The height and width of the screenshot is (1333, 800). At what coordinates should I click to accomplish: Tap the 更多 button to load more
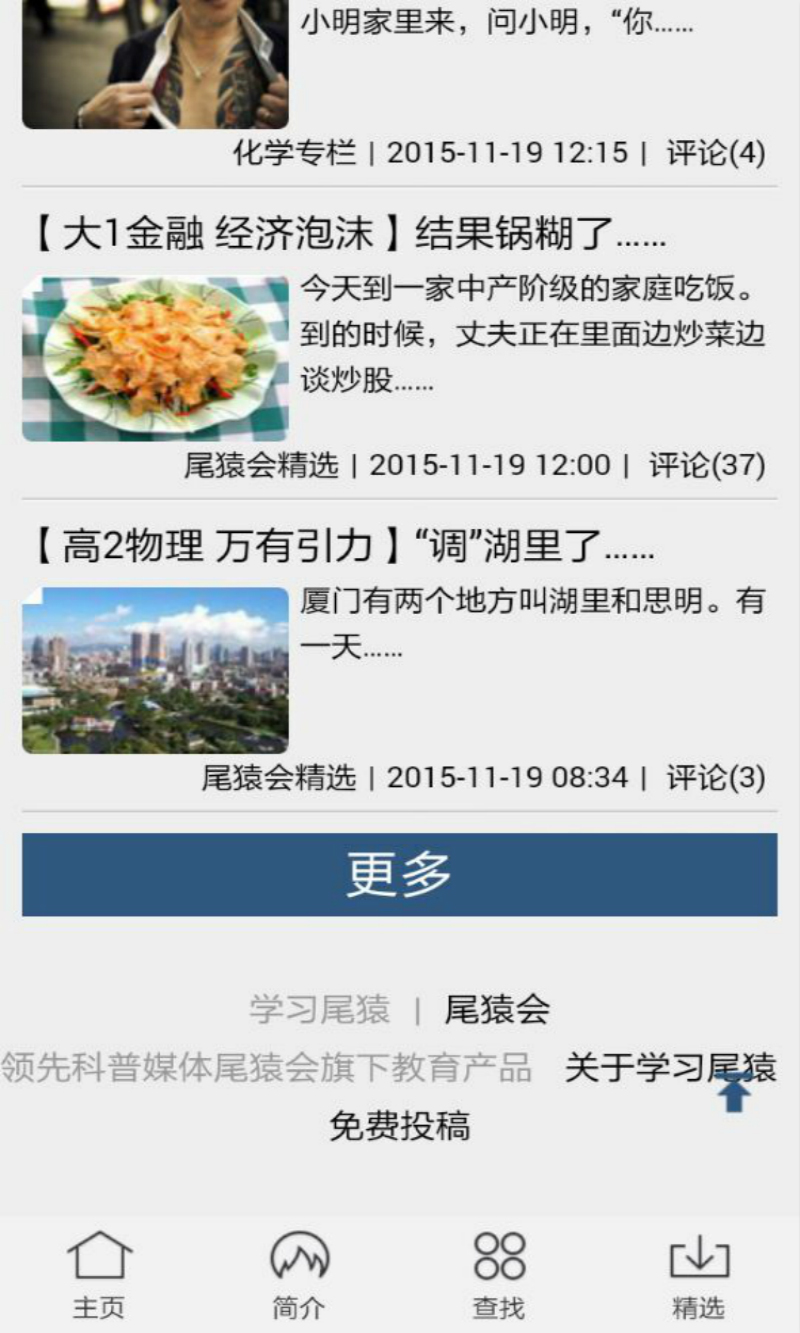(x=399, y=875)
